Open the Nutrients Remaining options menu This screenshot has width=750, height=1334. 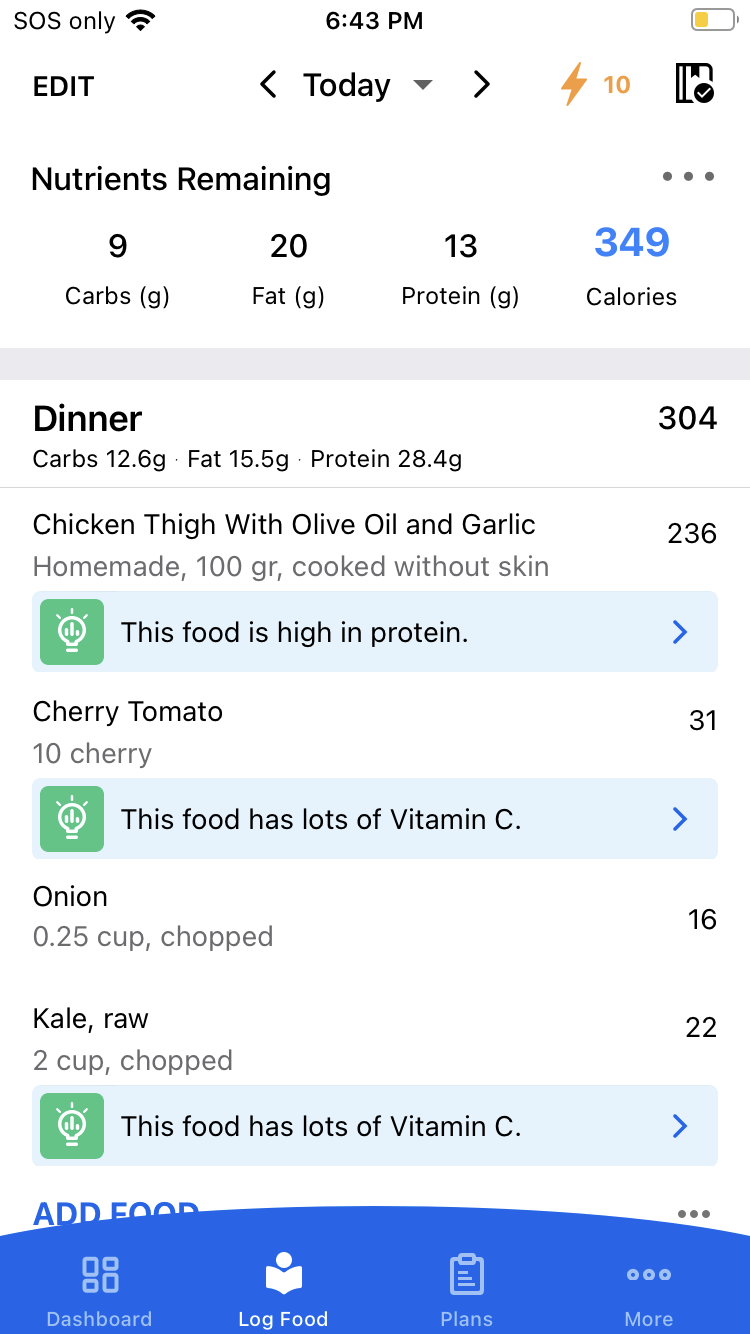click(x=687, y=176)
